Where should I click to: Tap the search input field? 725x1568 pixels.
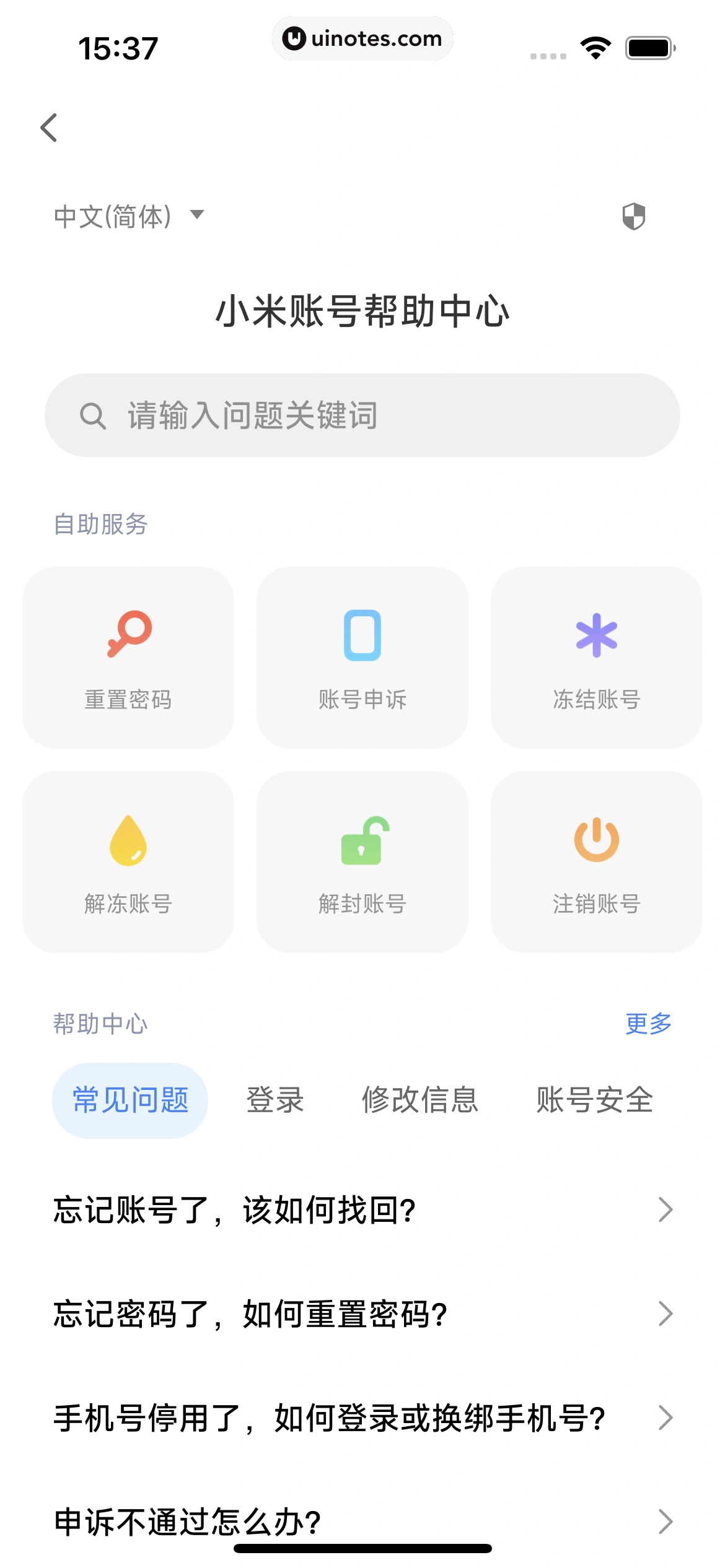coord(362,415)
